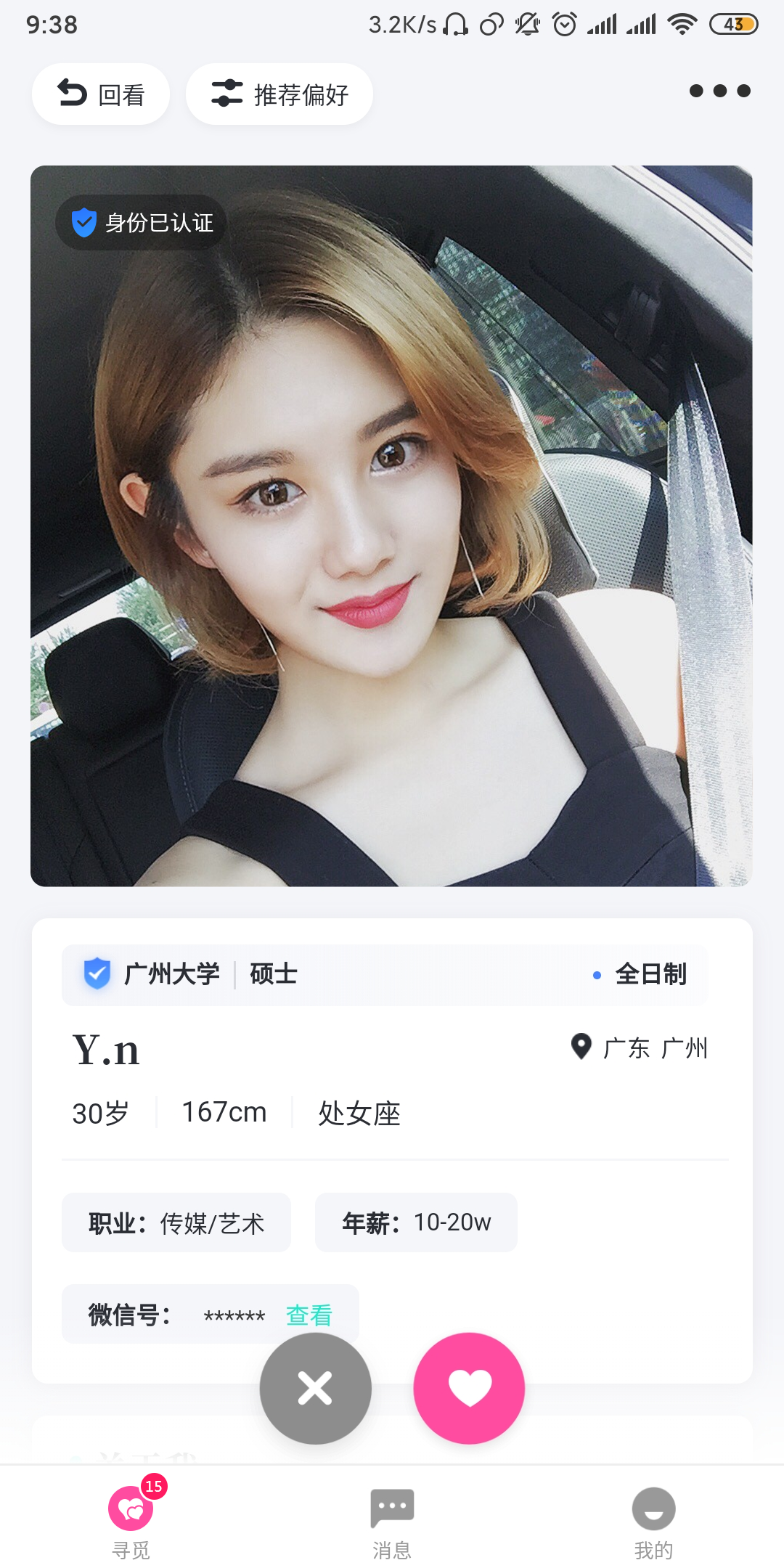Switch to the 消息 messages tab
This screenshot has height=1568, width=784.
tap(392, 1519)
